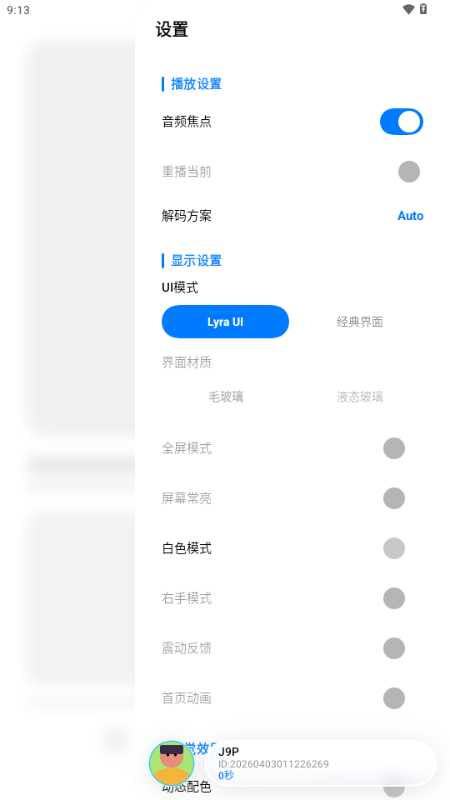Turn on 白色模式

click(394, 548)
